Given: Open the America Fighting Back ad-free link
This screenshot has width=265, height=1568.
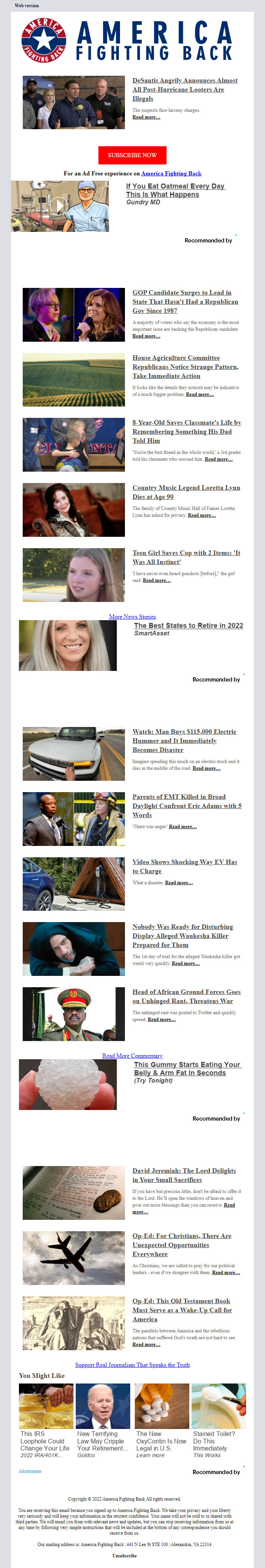Looking at the screenshot, I should tap(171, 174).
